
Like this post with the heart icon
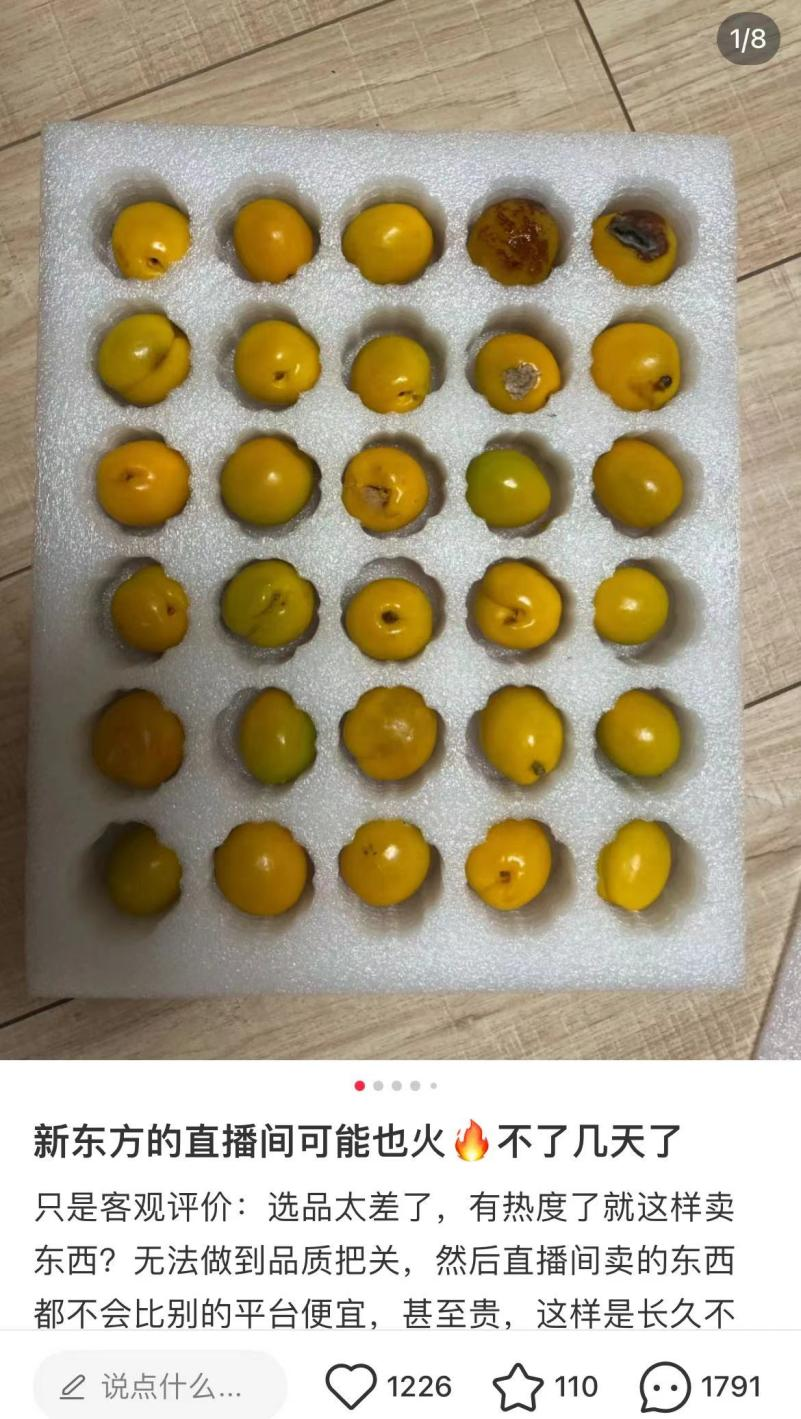point(351,1387)
